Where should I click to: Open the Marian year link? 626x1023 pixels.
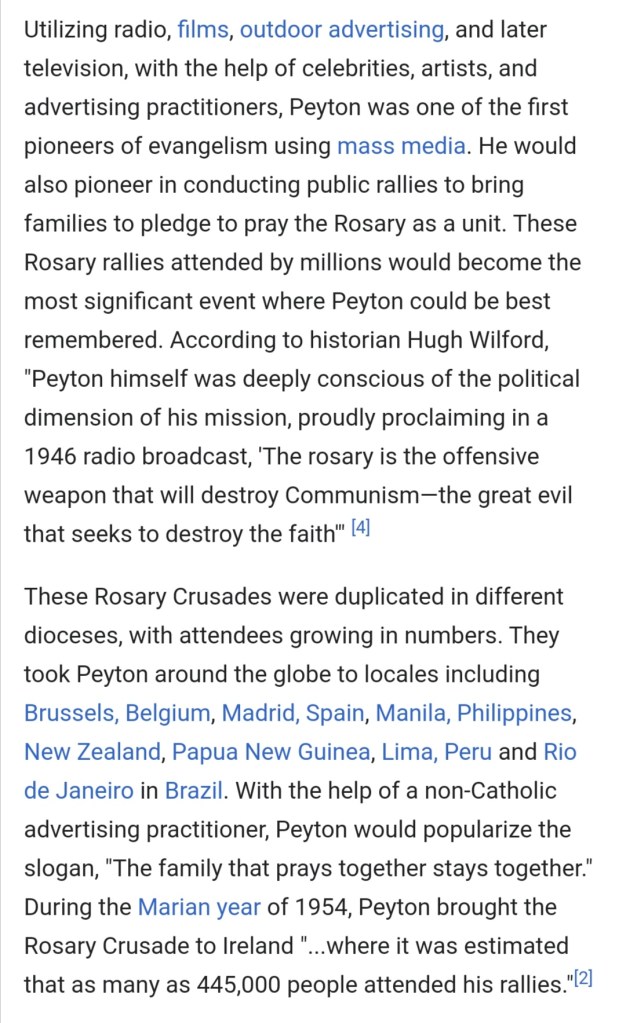tap(199, 907)
